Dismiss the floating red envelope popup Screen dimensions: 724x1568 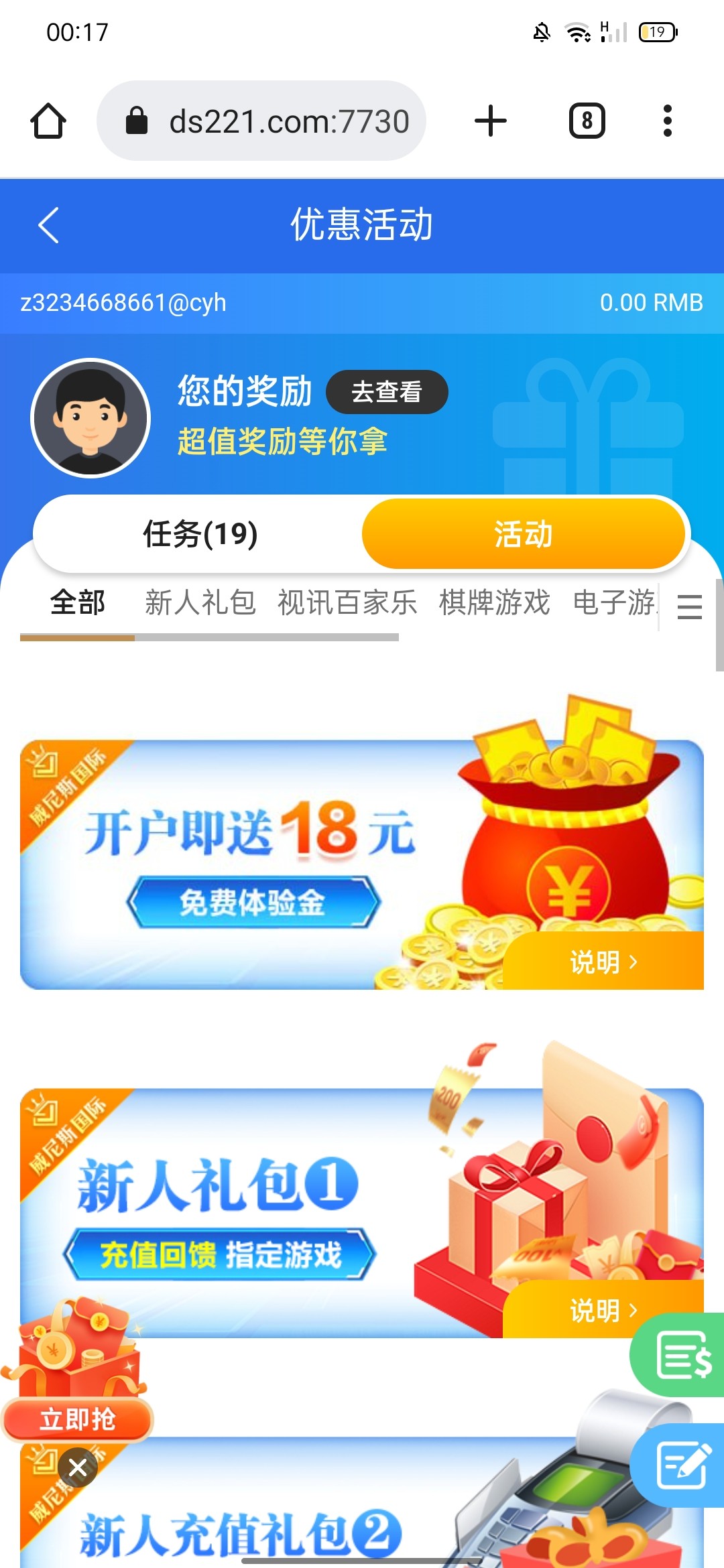point(78,1467)
